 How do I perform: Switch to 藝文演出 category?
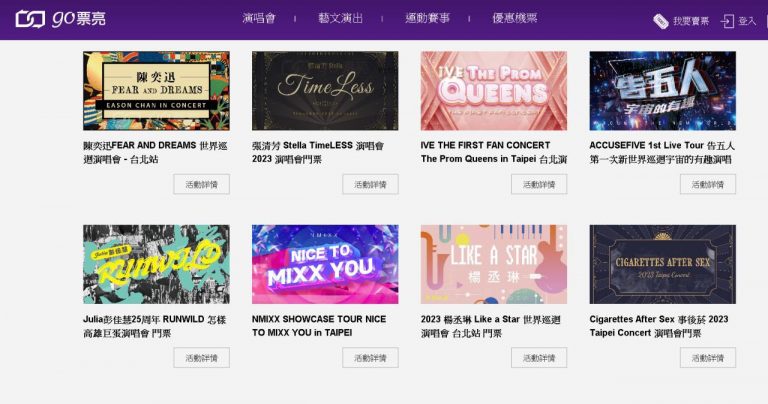(340, 18)
